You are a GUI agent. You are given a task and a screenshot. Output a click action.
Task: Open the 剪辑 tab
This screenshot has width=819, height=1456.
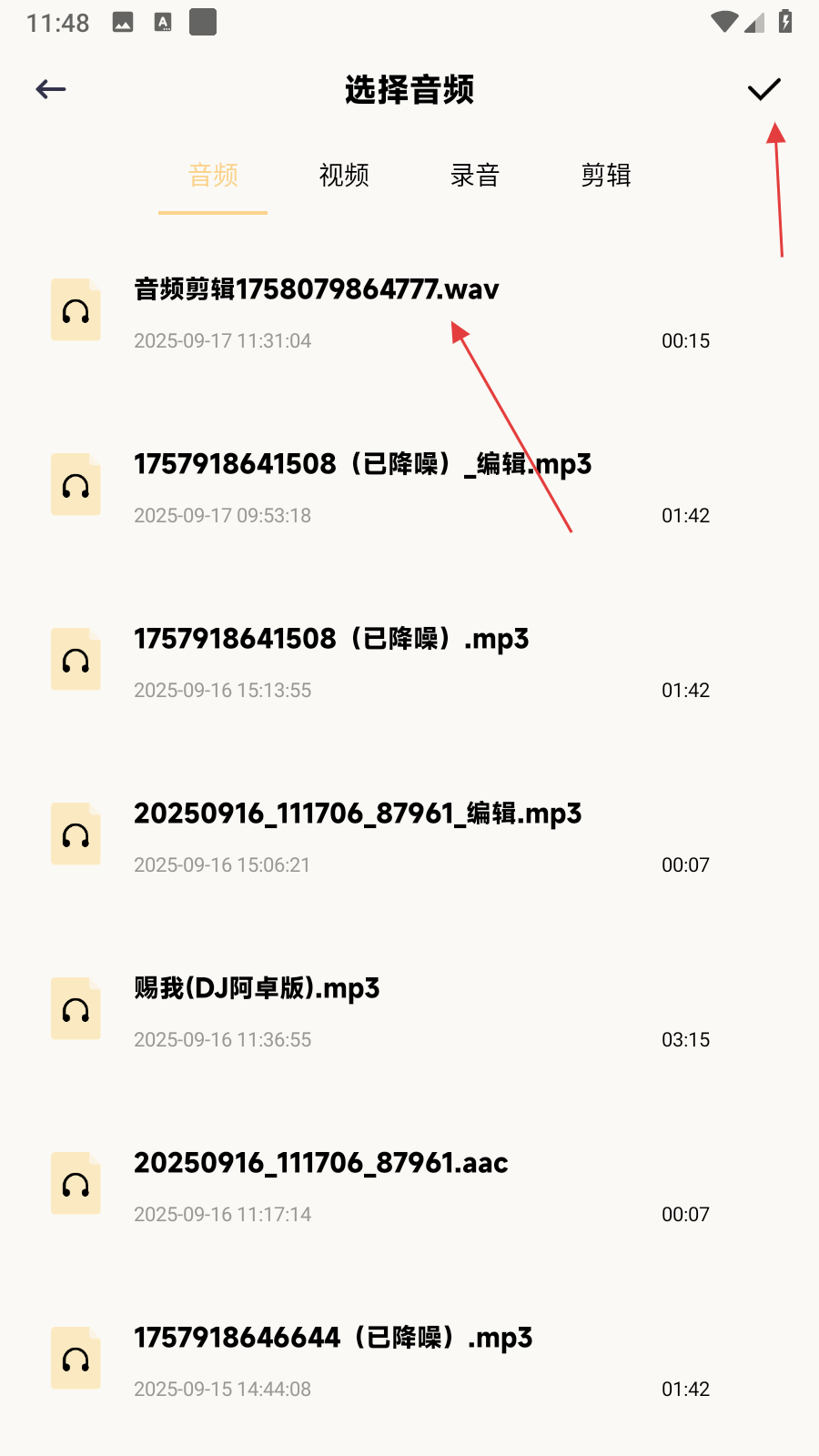(606, 175)
